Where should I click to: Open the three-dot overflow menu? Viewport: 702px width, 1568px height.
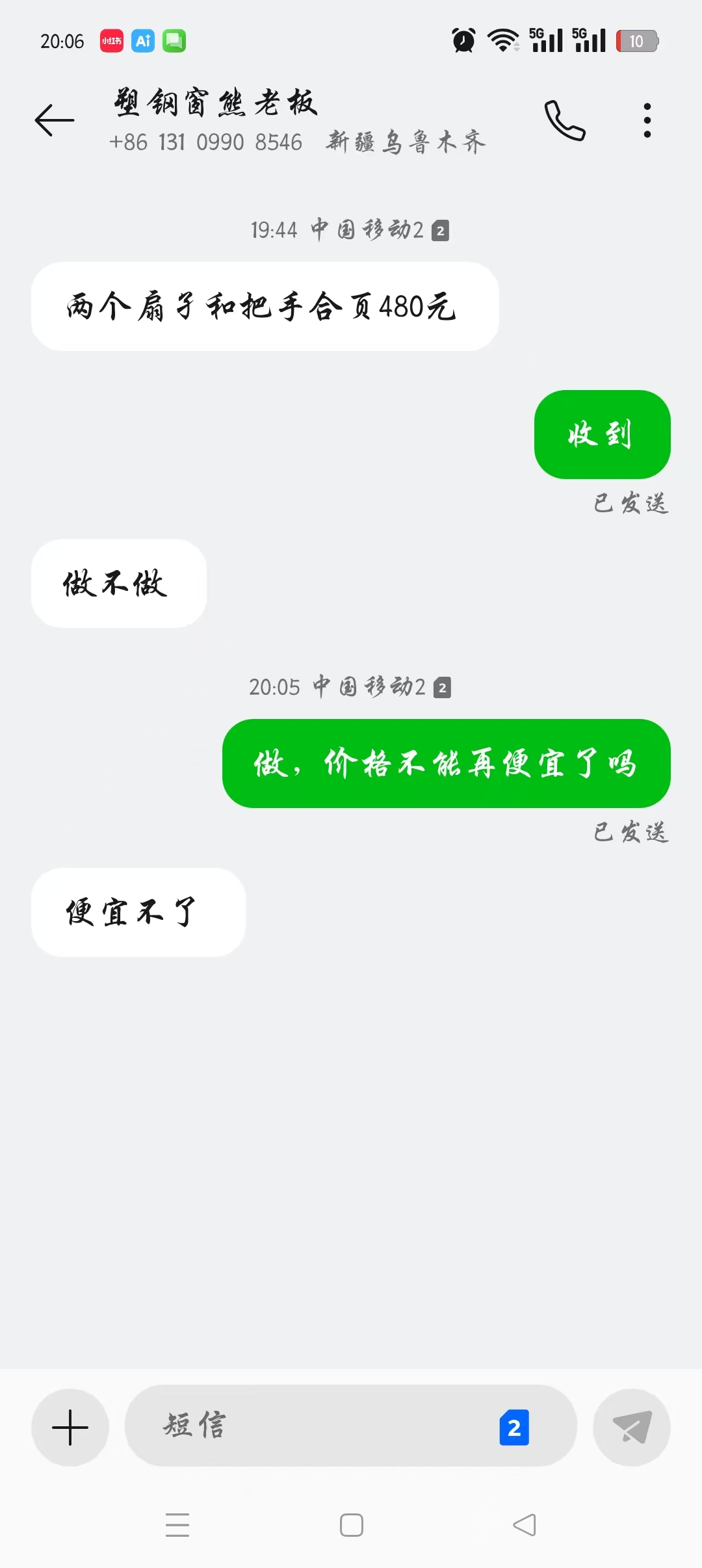[x=647, y=120]
